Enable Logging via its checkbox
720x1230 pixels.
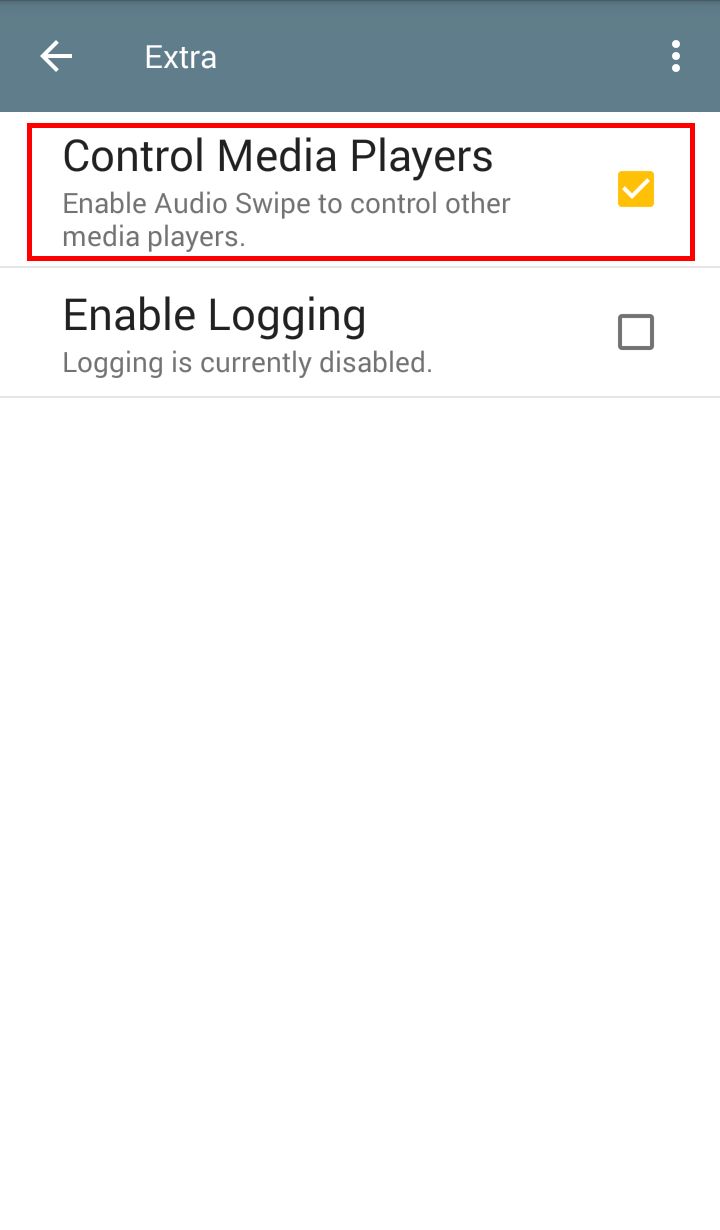click(x=635, y=332)
